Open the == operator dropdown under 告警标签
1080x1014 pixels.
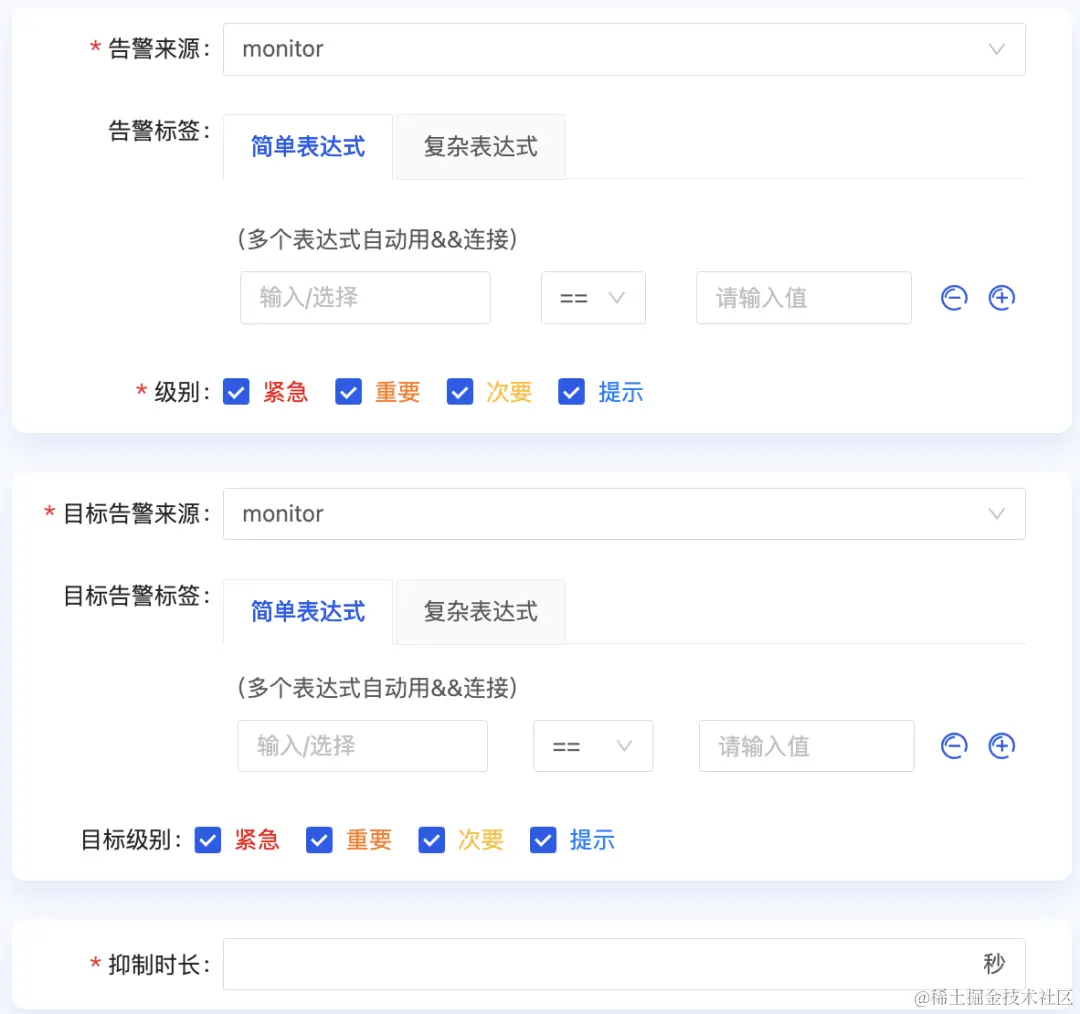(x=593, y=297)
